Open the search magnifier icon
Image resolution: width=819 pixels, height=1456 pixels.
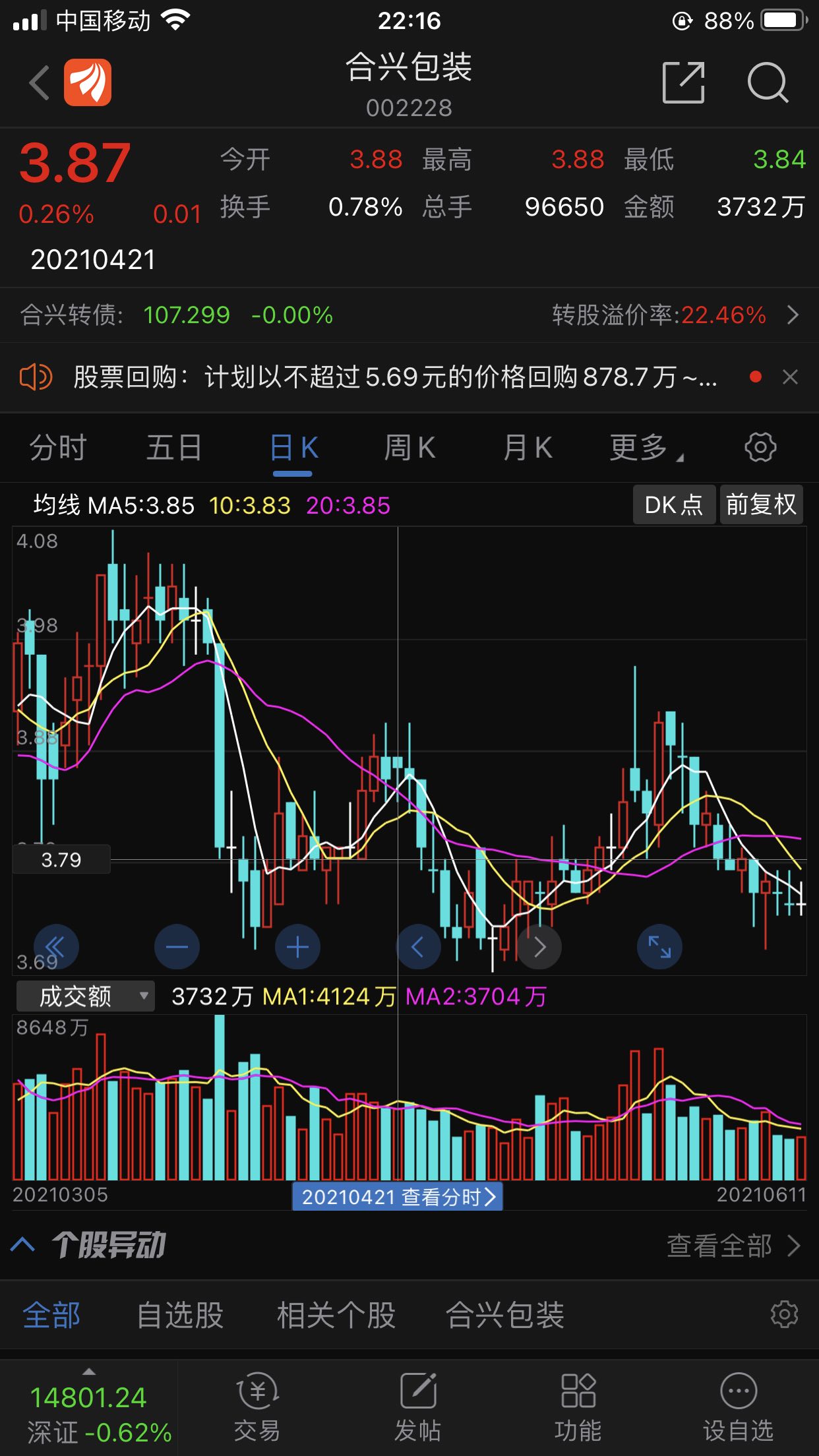coord(768,84)
